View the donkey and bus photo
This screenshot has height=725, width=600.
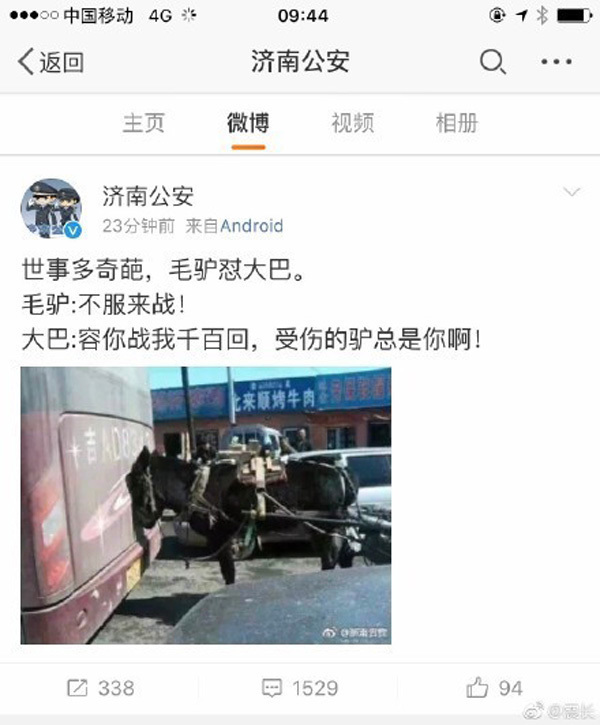205,505
